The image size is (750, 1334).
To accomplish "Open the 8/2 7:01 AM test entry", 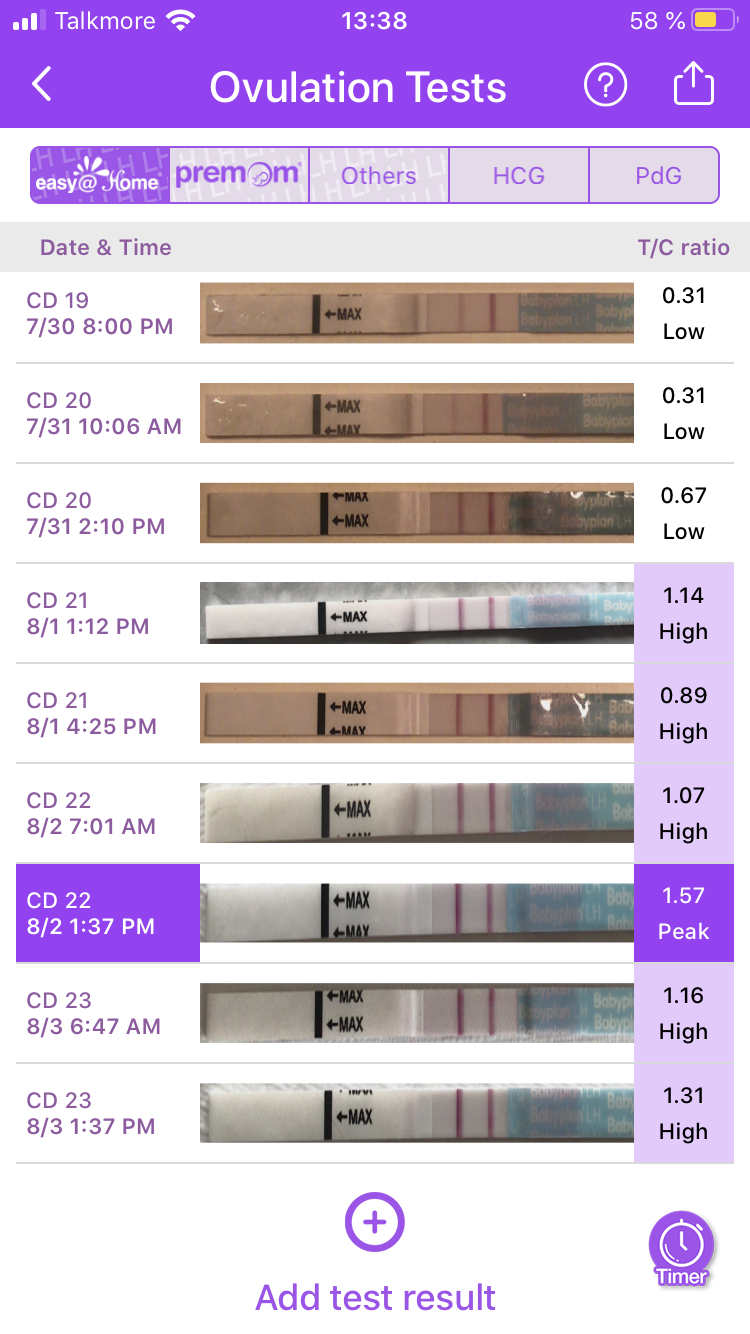I will click(374, 813).
